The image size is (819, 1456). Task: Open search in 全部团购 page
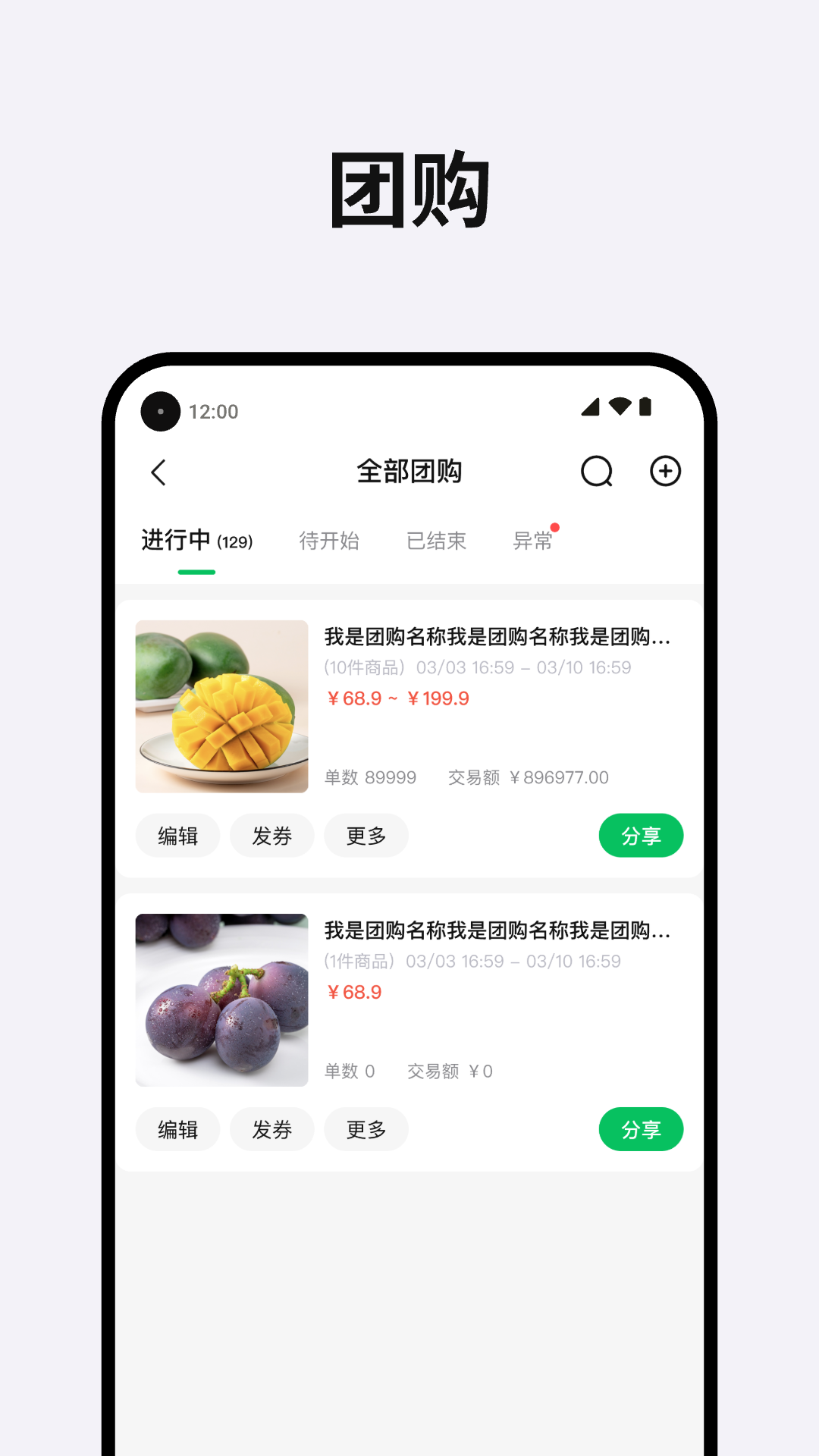click(597, 471)
